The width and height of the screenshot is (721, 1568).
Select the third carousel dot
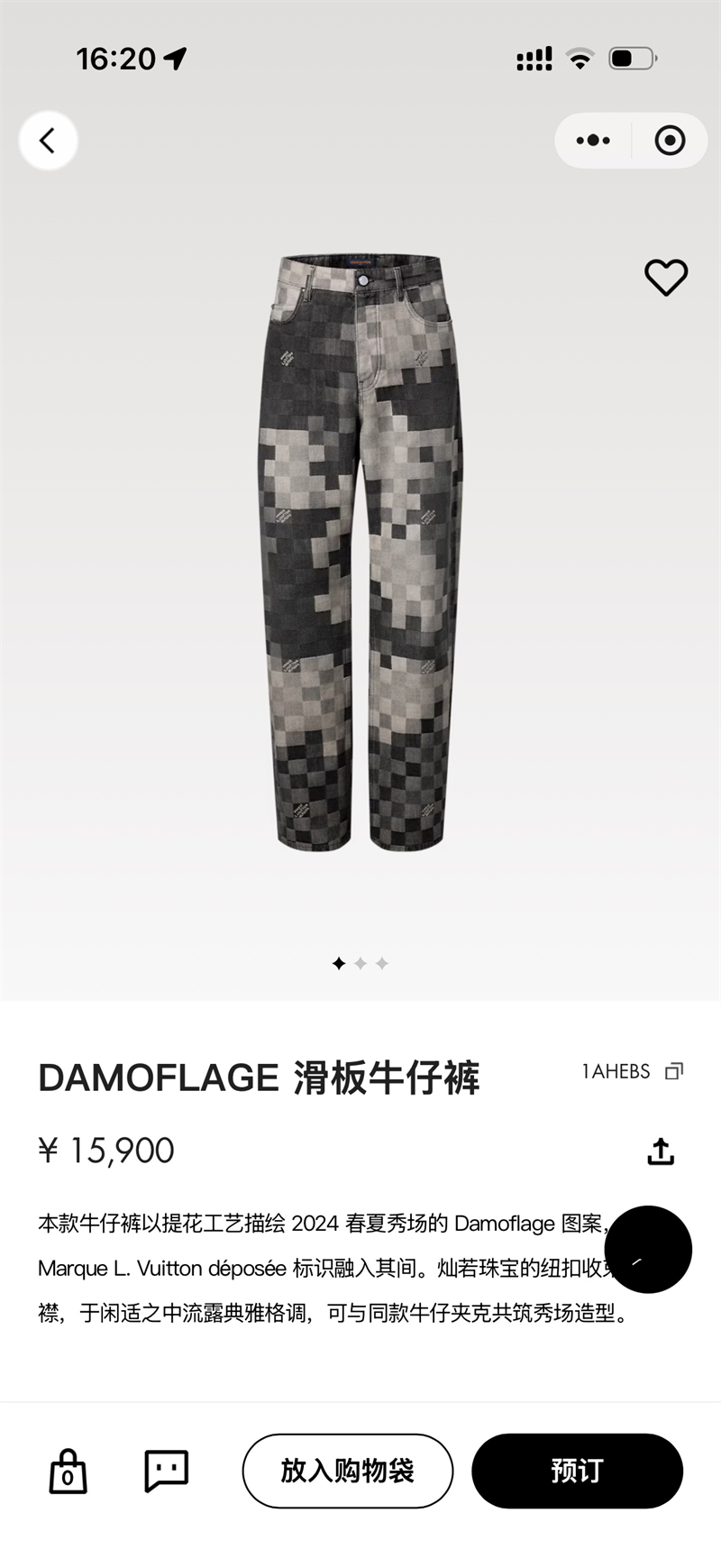click(x=382, y=963)
